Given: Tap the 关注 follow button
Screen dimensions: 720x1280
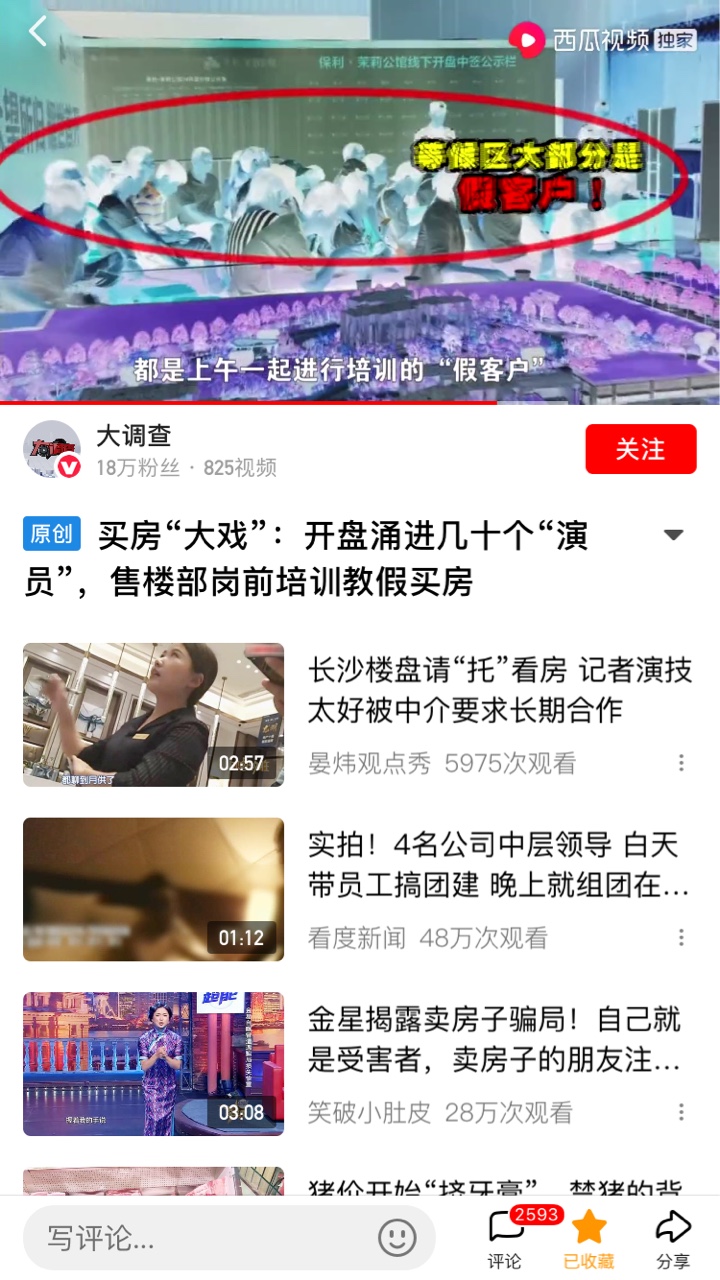Looking at the screenshot, I should click(640, 449).
